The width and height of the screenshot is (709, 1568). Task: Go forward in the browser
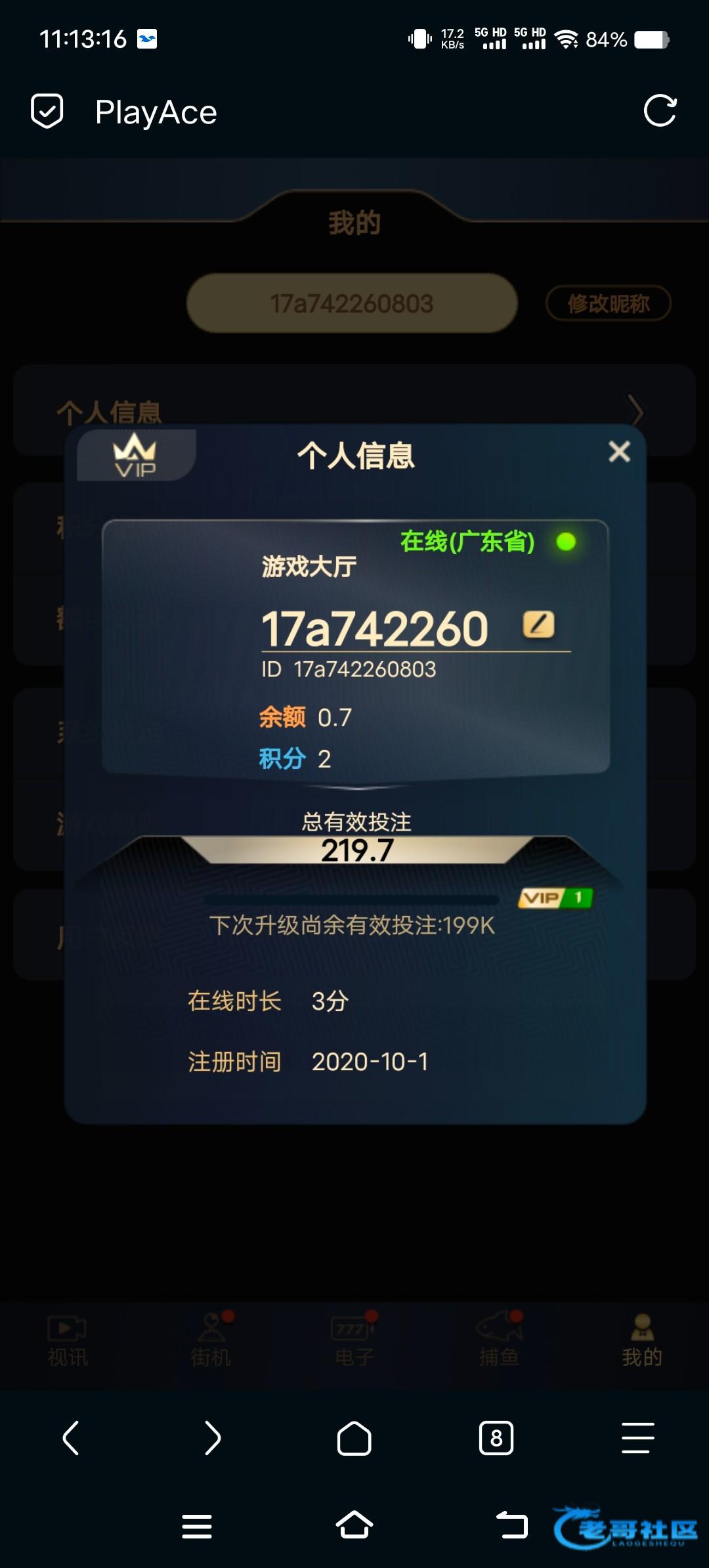pos(213,1438)
